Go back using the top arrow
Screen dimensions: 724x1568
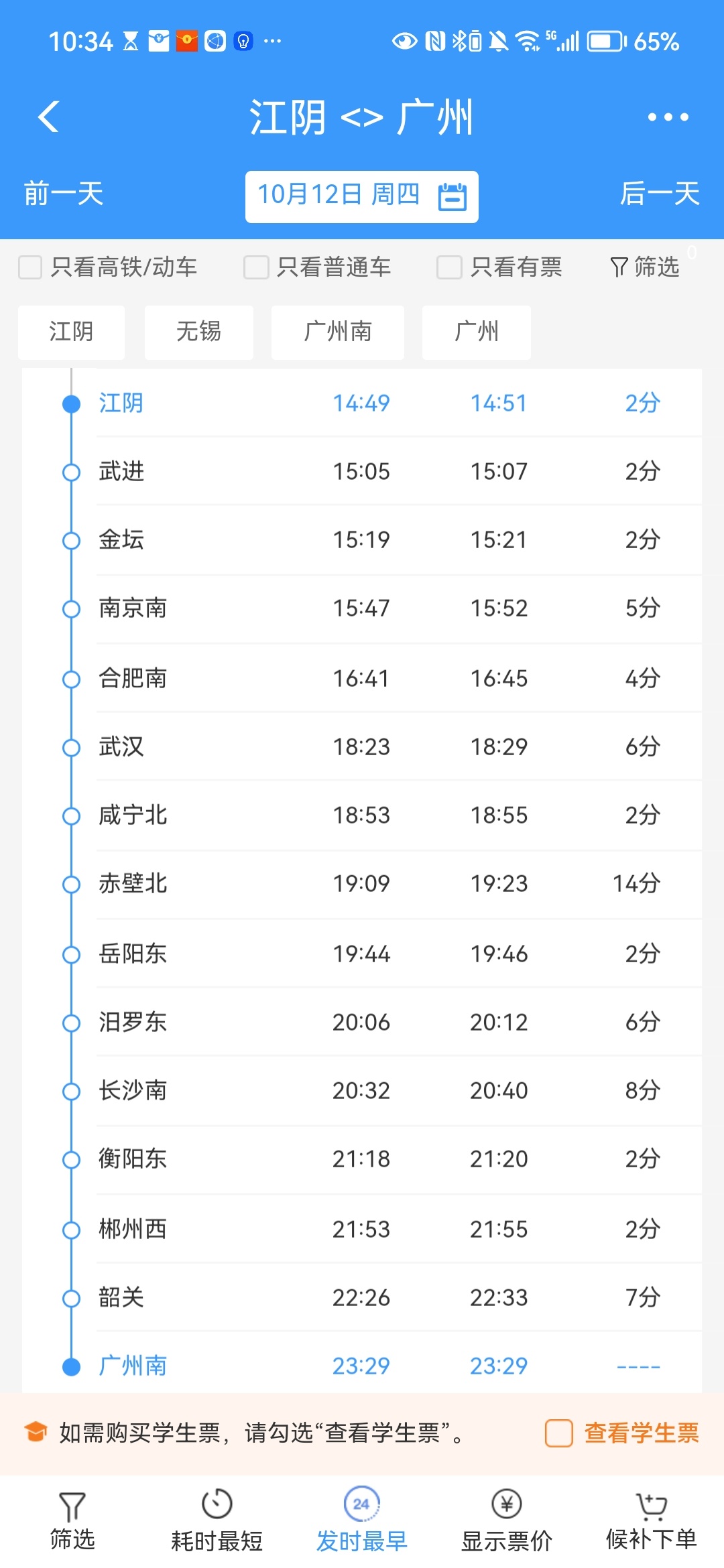[x=49, y=117]
